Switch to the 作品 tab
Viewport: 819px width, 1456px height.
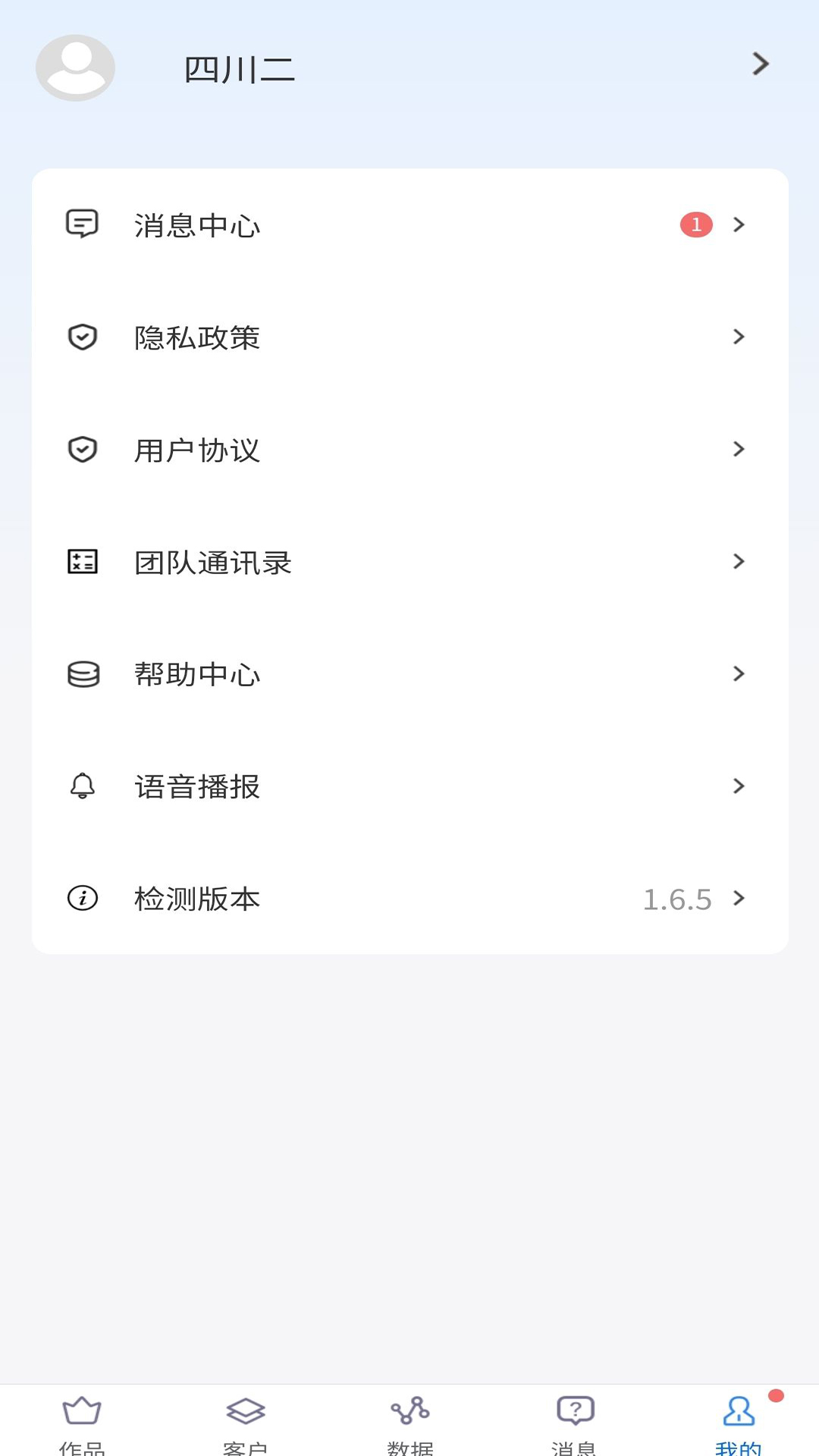tap(82, 1423)
